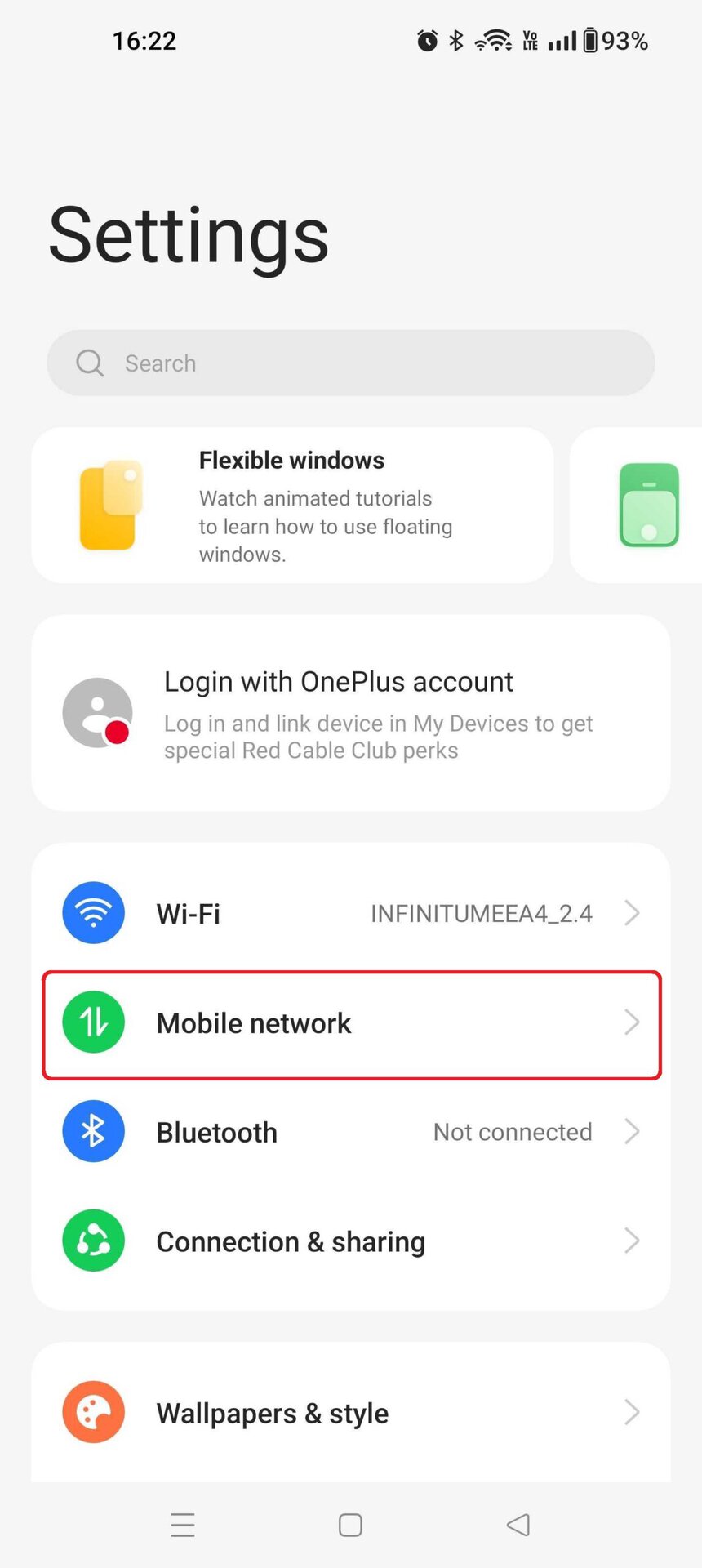
Task: Open Wi-Fi settings
Action: coord(351,913)
